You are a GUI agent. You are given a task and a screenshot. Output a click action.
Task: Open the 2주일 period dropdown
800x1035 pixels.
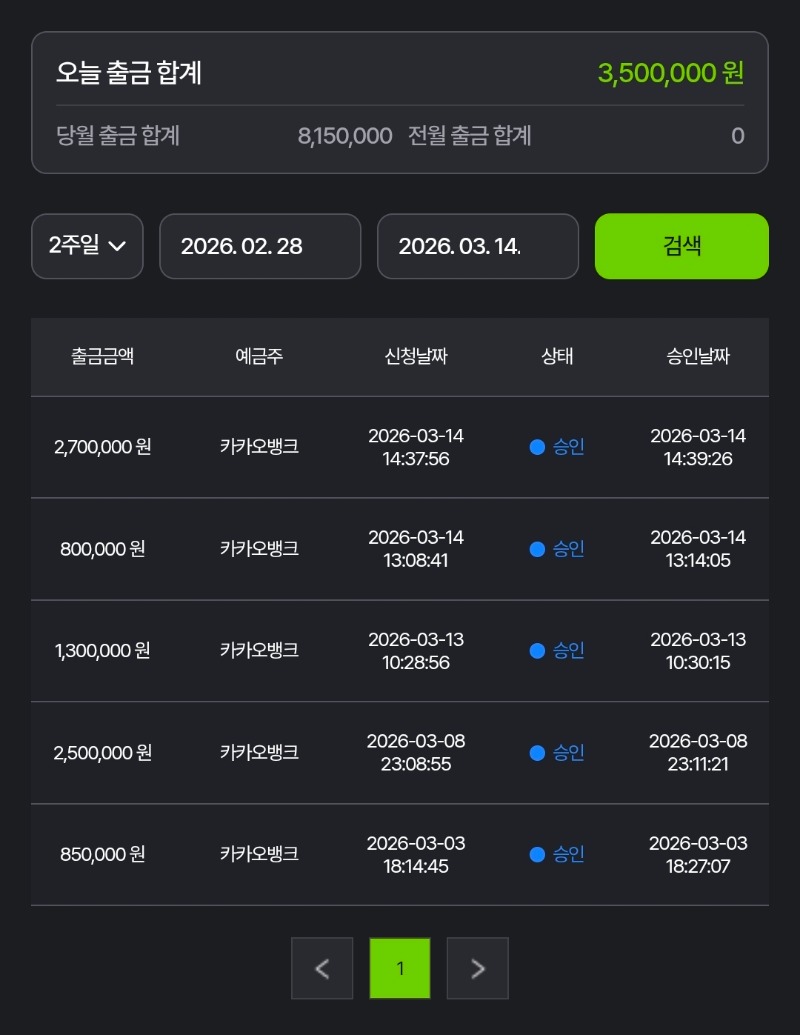pyautogui.click(x=87, y=246)
